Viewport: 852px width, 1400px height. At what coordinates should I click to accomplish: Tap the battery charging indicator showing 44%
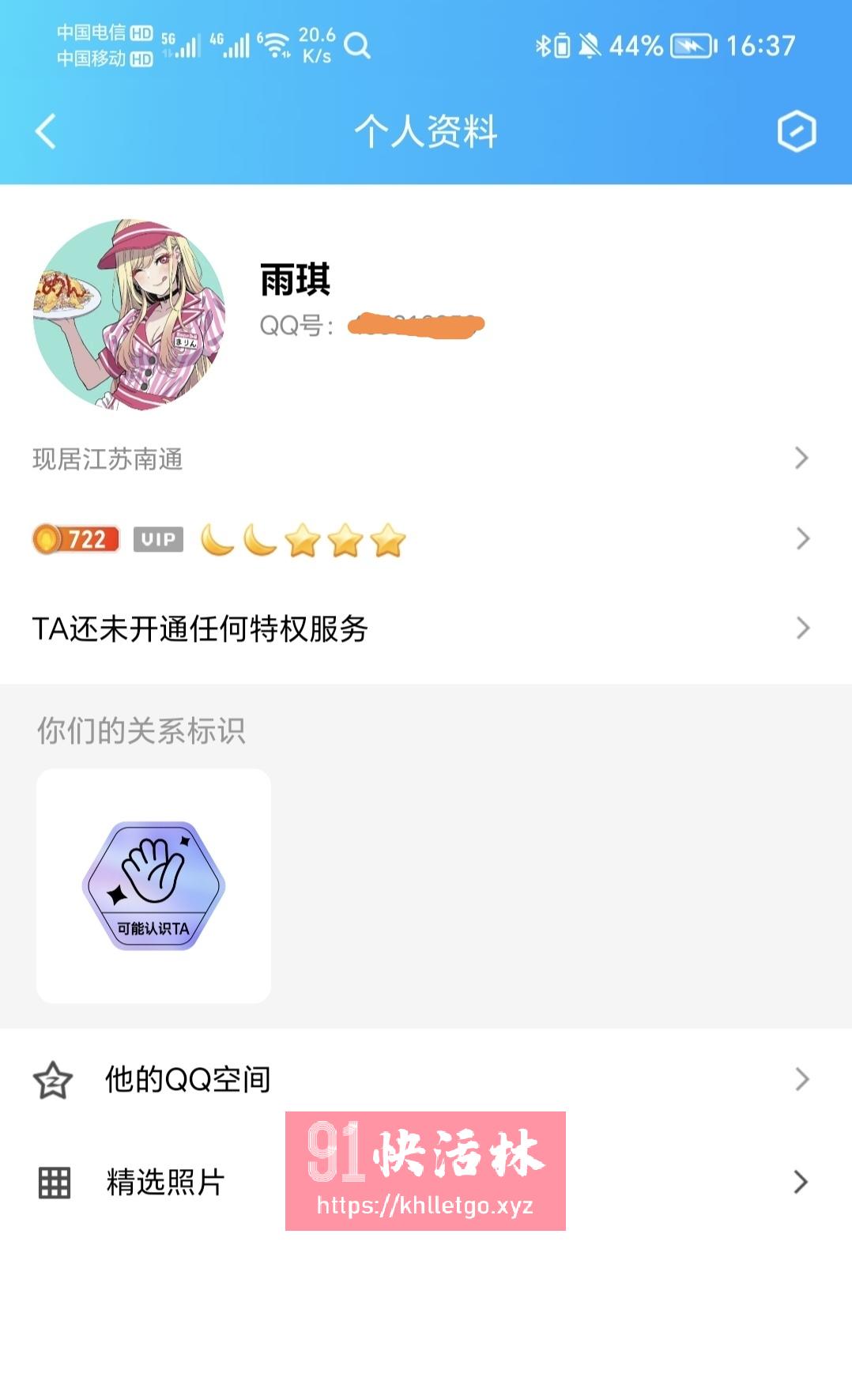pos(692,46)
